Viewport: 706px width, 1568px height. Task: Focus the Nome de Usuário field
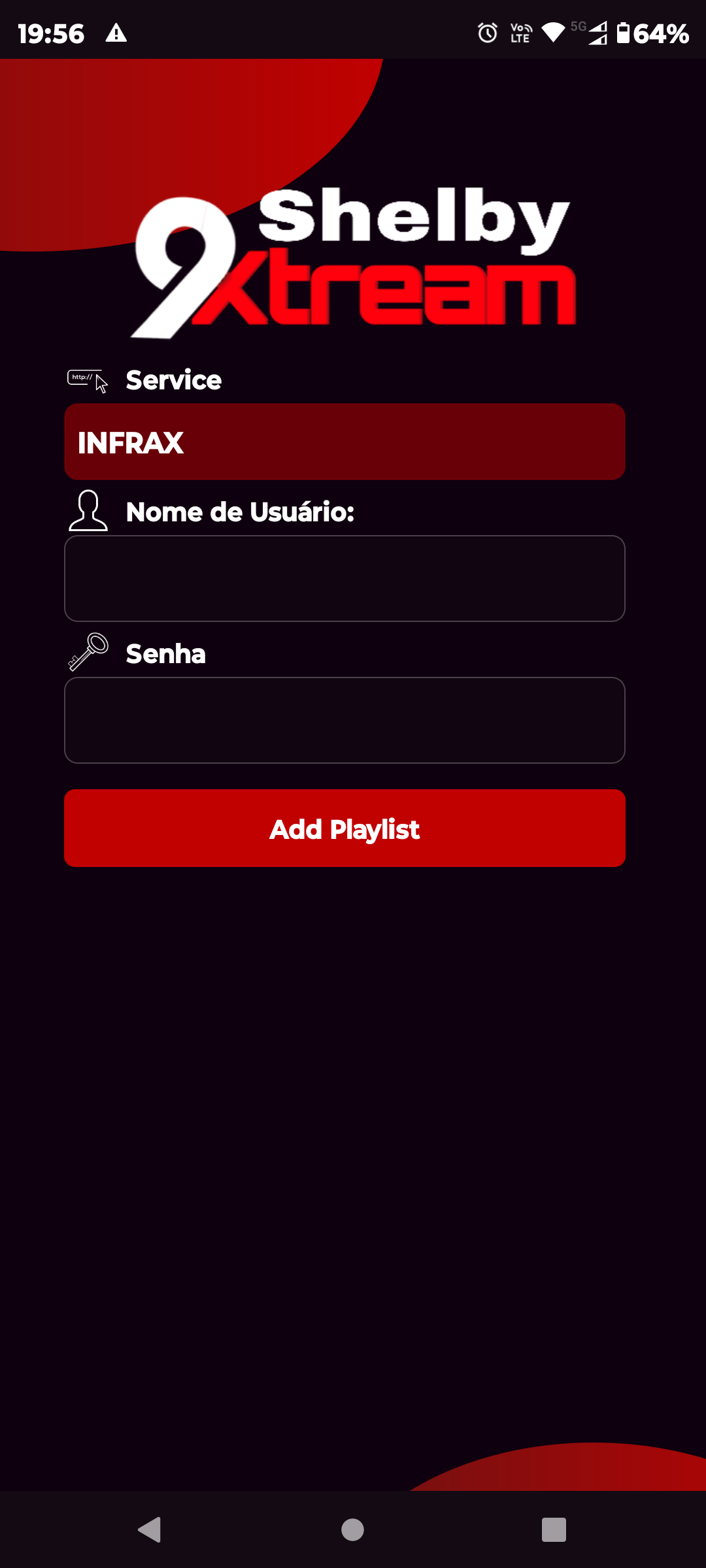point(345,578)
